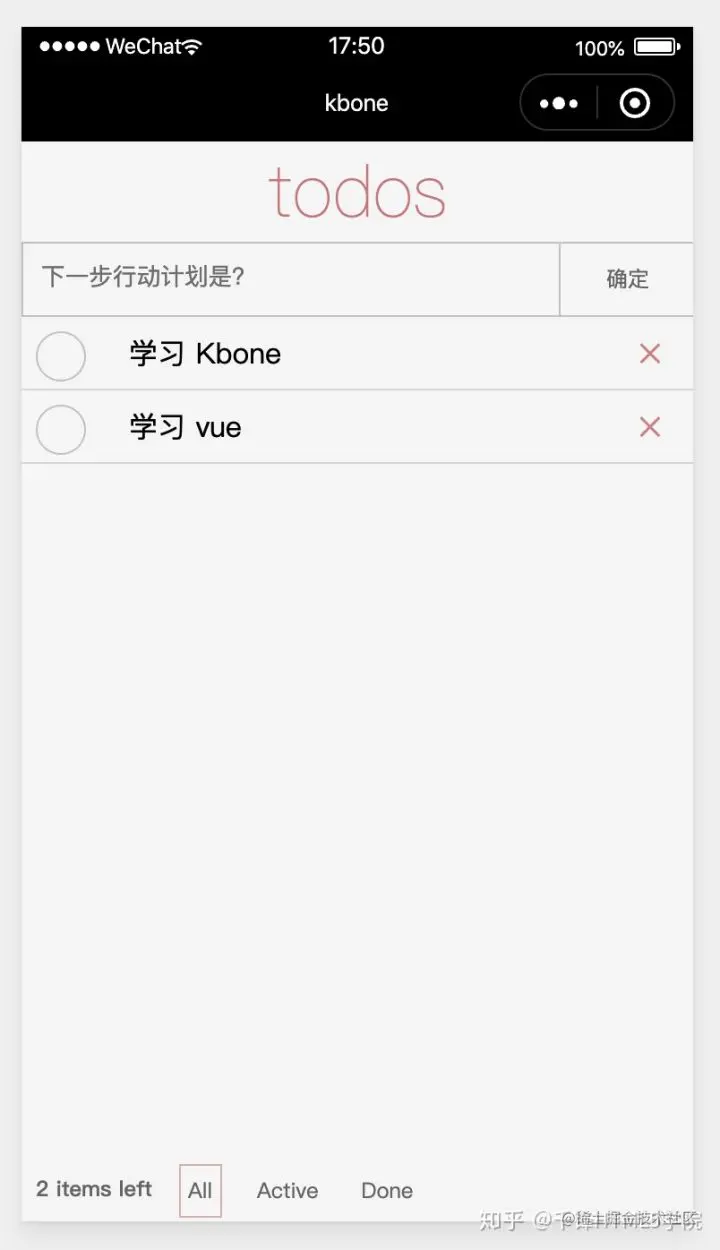
Task: Switch to the Active filter
Action: (287, 1190)
